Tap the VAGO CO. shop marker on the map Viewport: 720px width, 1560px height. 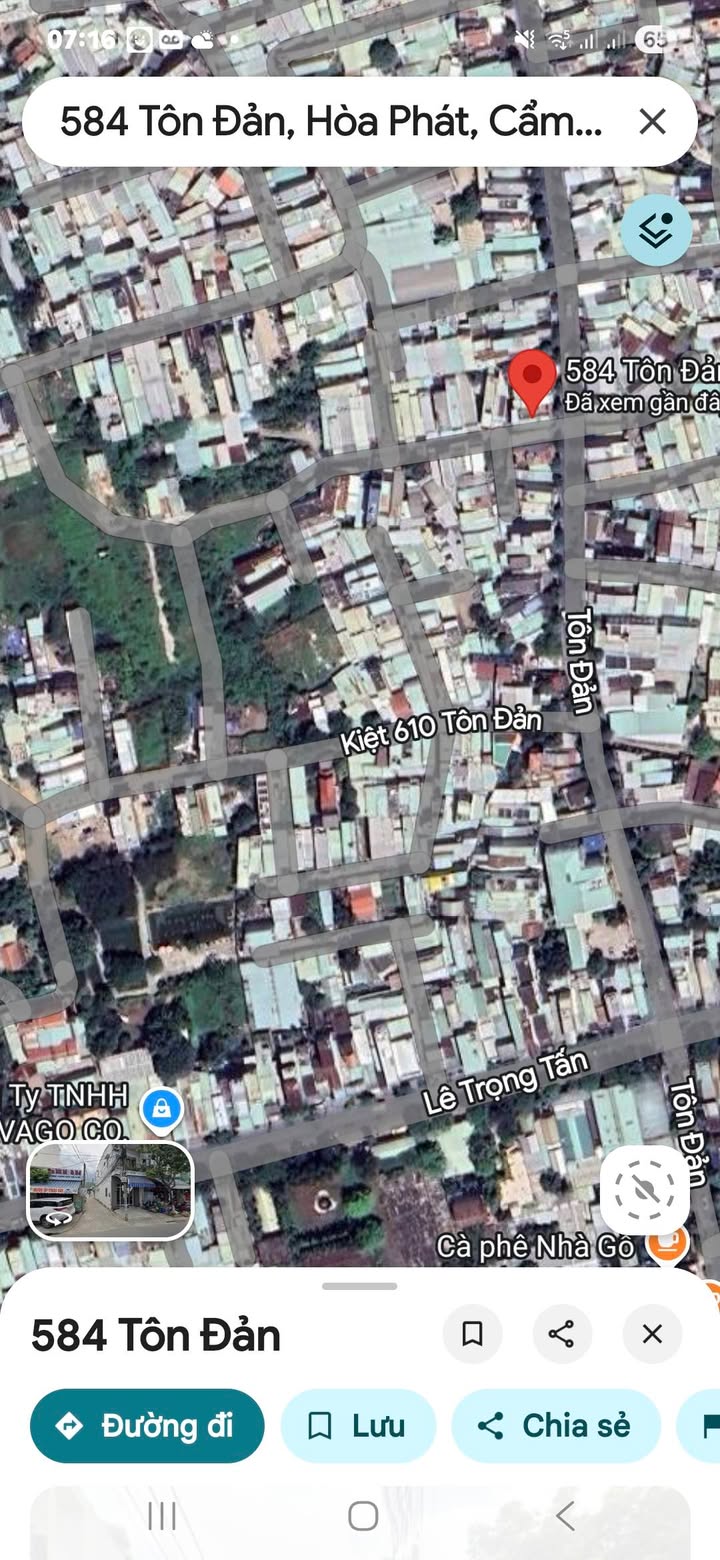[x=161, y=1109]
